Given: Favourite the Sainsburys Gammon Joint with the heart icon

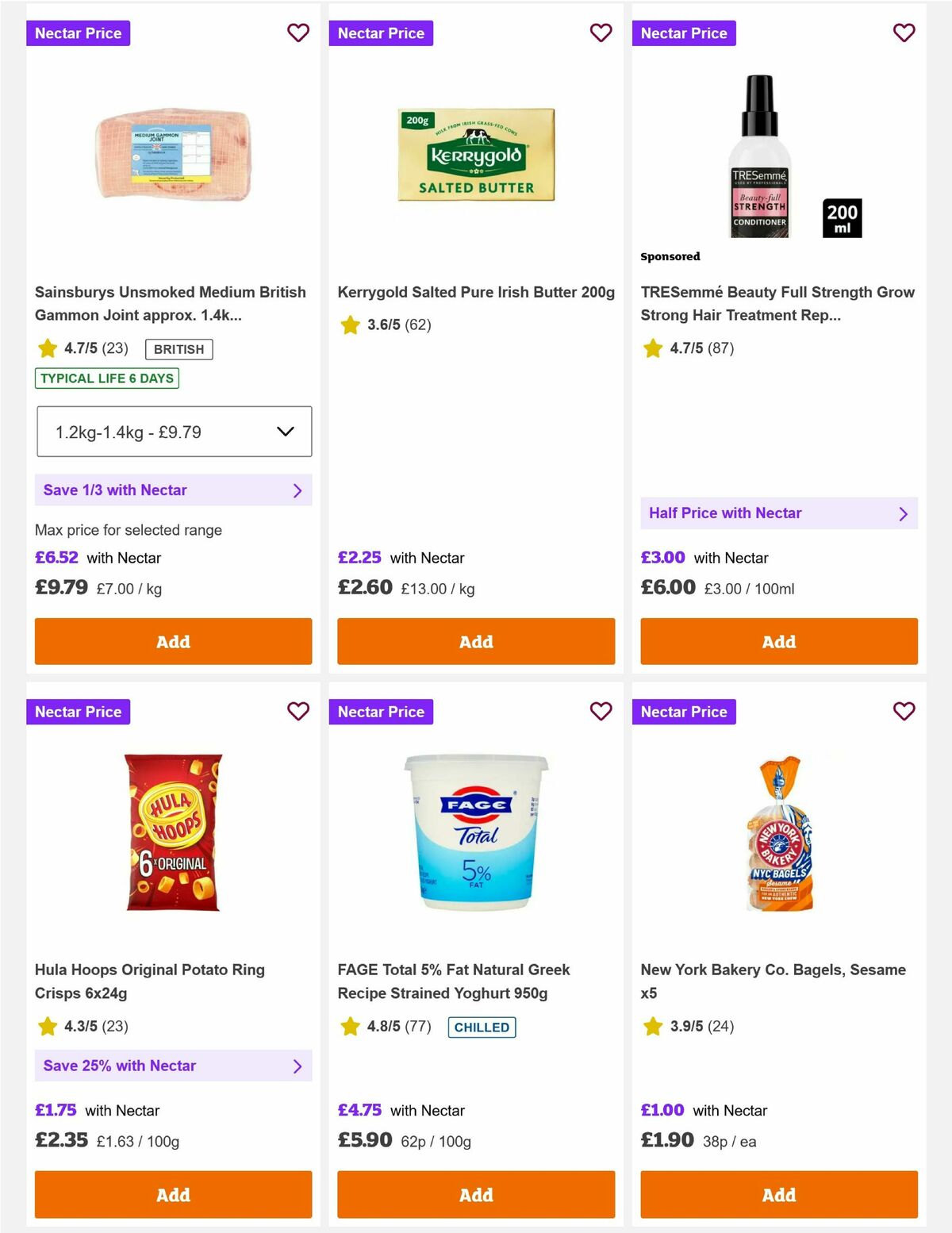Looking at the screenshot, I should coord(298,33).
